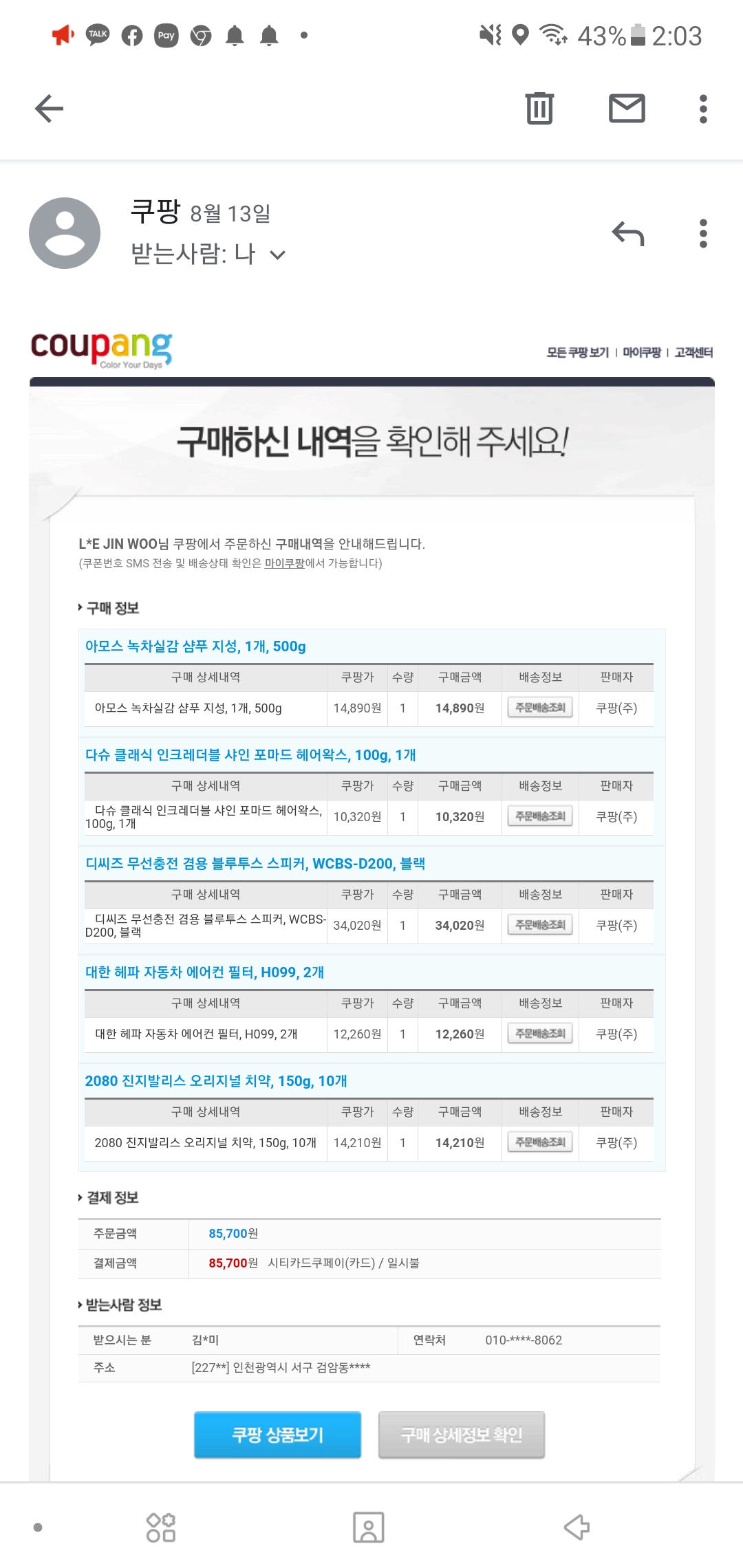Open the 고객센터 link
This screenshot has width=743, height=1568.
coord(693,353)
